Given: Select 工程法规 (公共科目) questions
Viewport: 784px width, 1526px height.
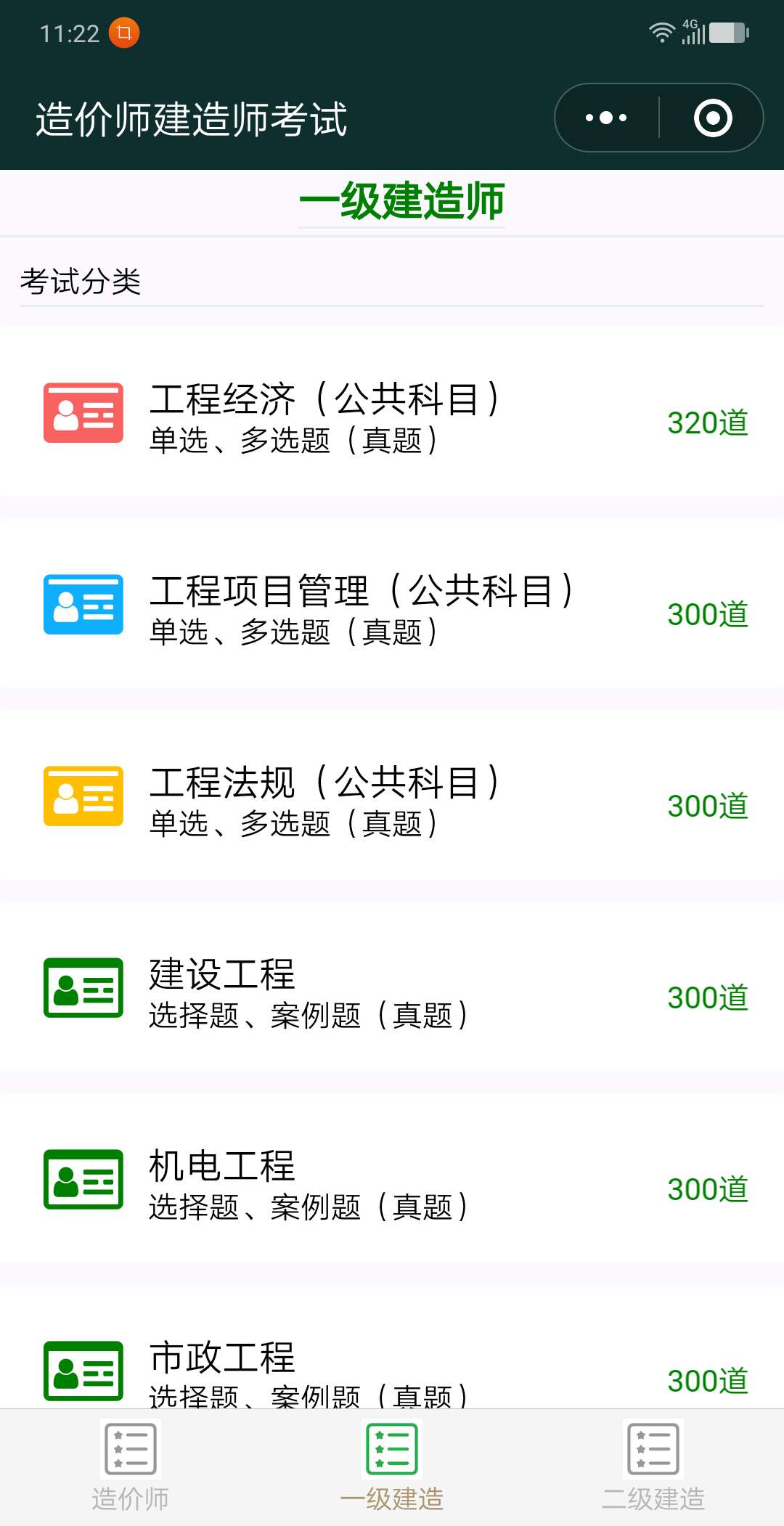Looking at the screenshot, I should pos(392,795).
